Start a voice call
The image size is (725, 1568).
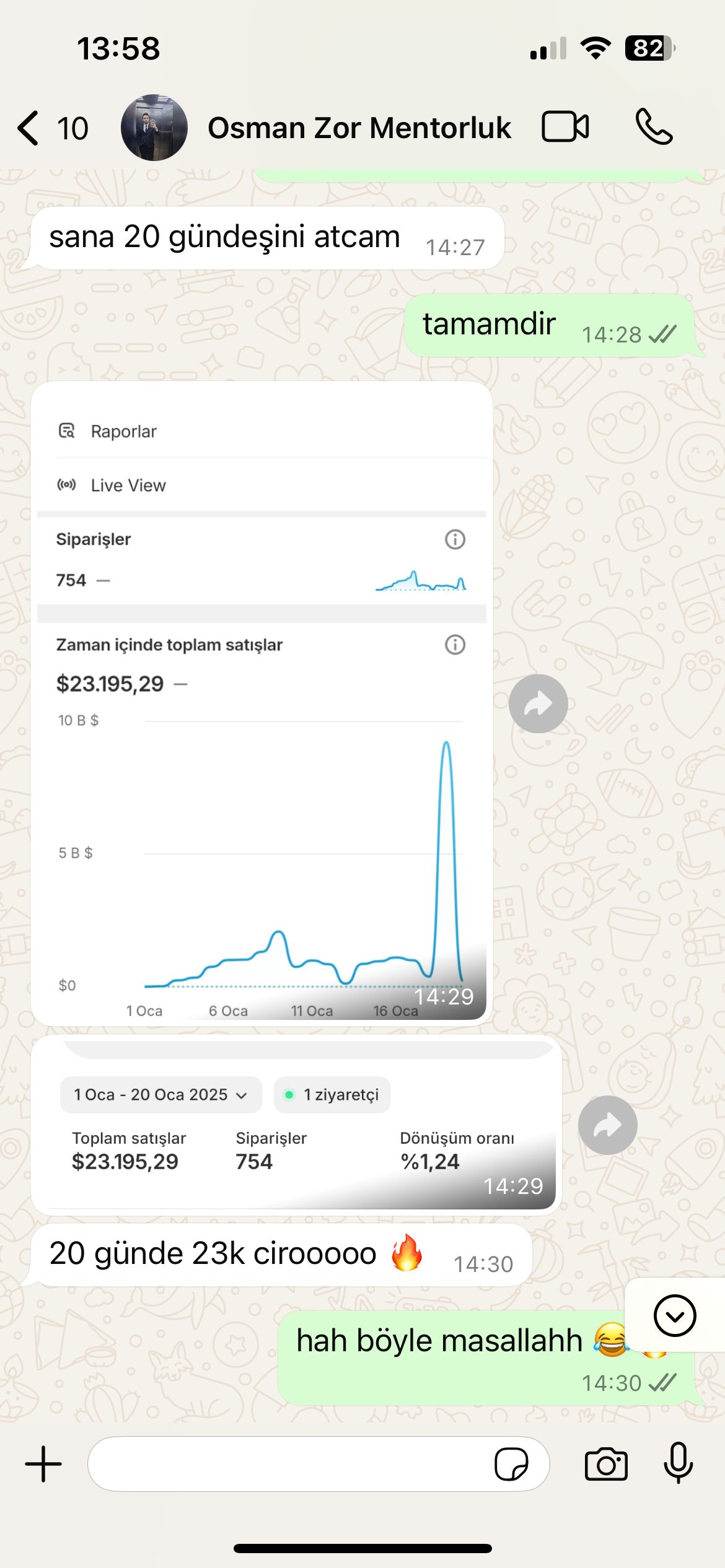(x=654, y=127)
